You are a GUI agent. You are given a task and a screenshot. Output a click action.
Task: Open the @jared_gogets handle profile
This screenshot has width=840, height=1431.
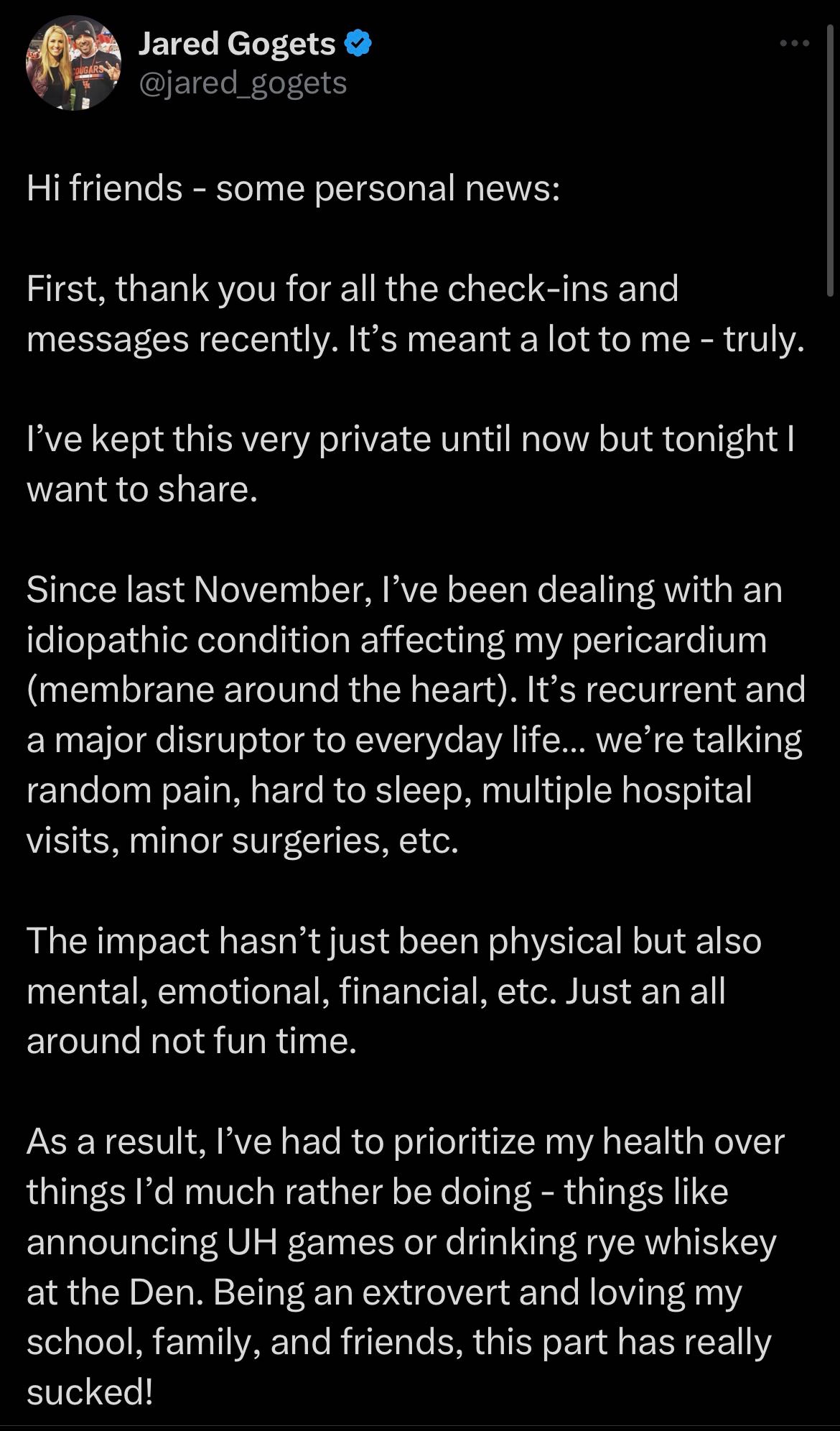[242, 83]
